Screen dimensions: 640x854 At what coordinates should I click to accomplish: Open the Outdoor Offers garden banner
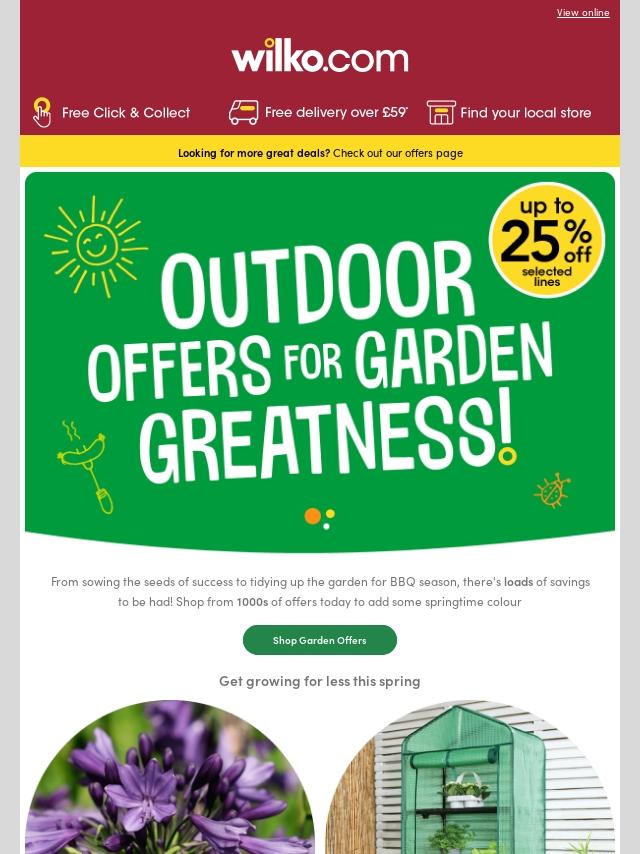coord(320,360)
